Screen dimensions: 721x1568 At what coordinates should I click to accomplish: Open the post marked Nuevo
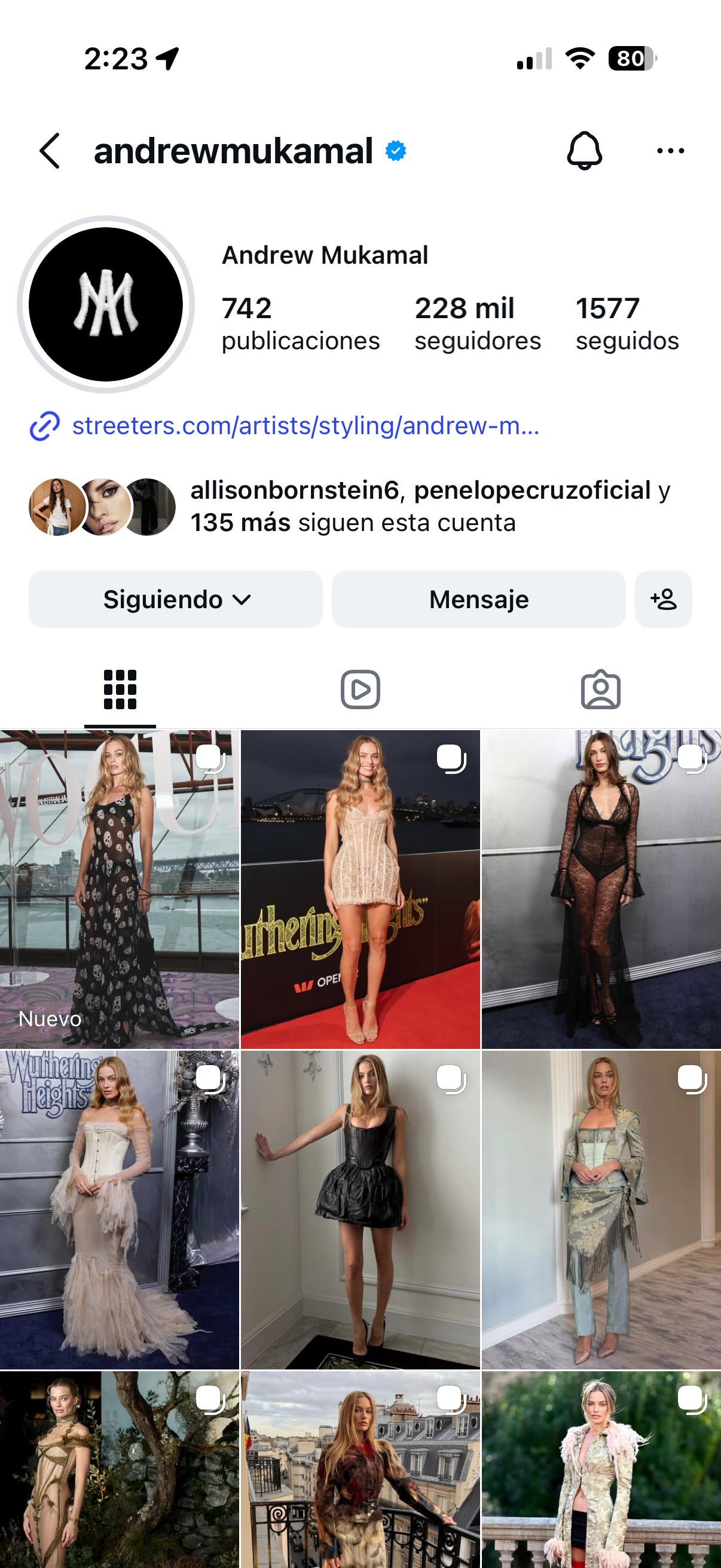119,889
